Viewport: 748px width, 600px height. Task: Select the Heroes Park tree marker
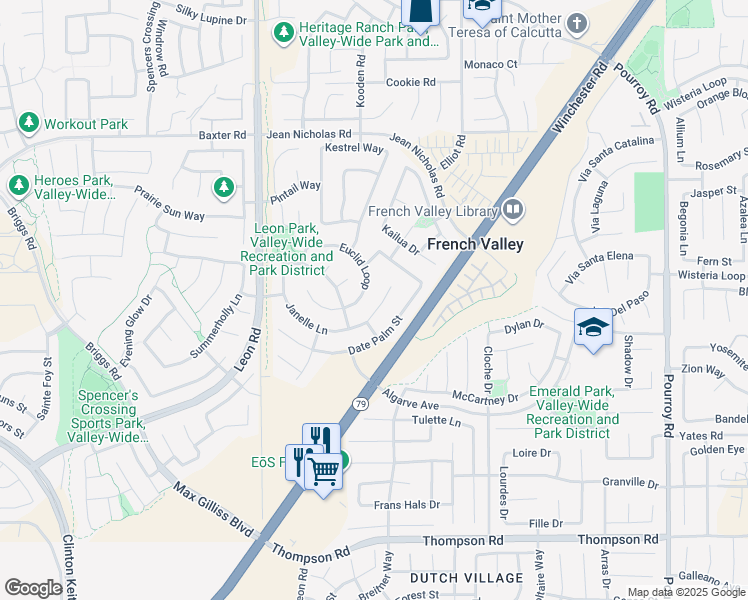[x=18, y=185]
